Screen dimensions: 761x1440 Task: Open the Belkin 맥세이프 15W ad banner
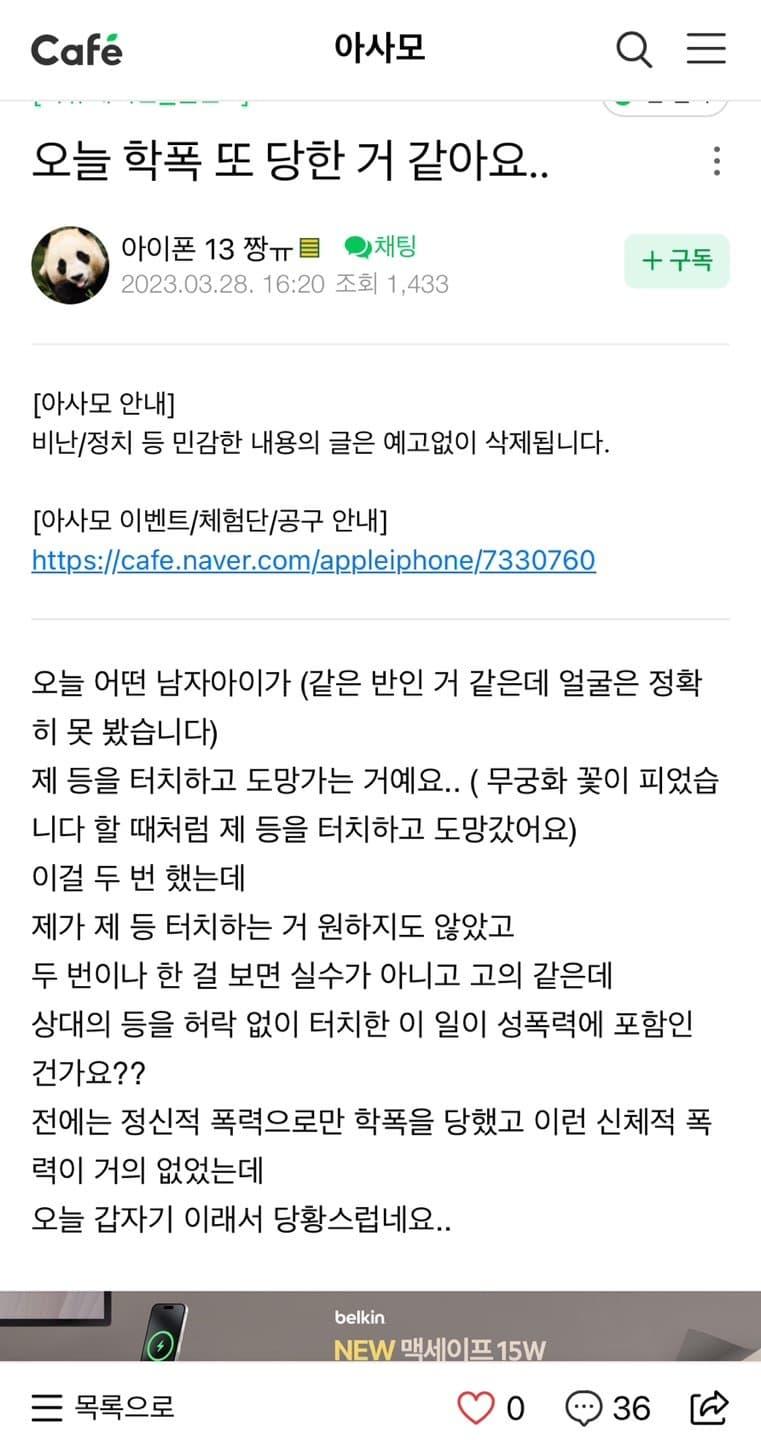click(380, 1326)
